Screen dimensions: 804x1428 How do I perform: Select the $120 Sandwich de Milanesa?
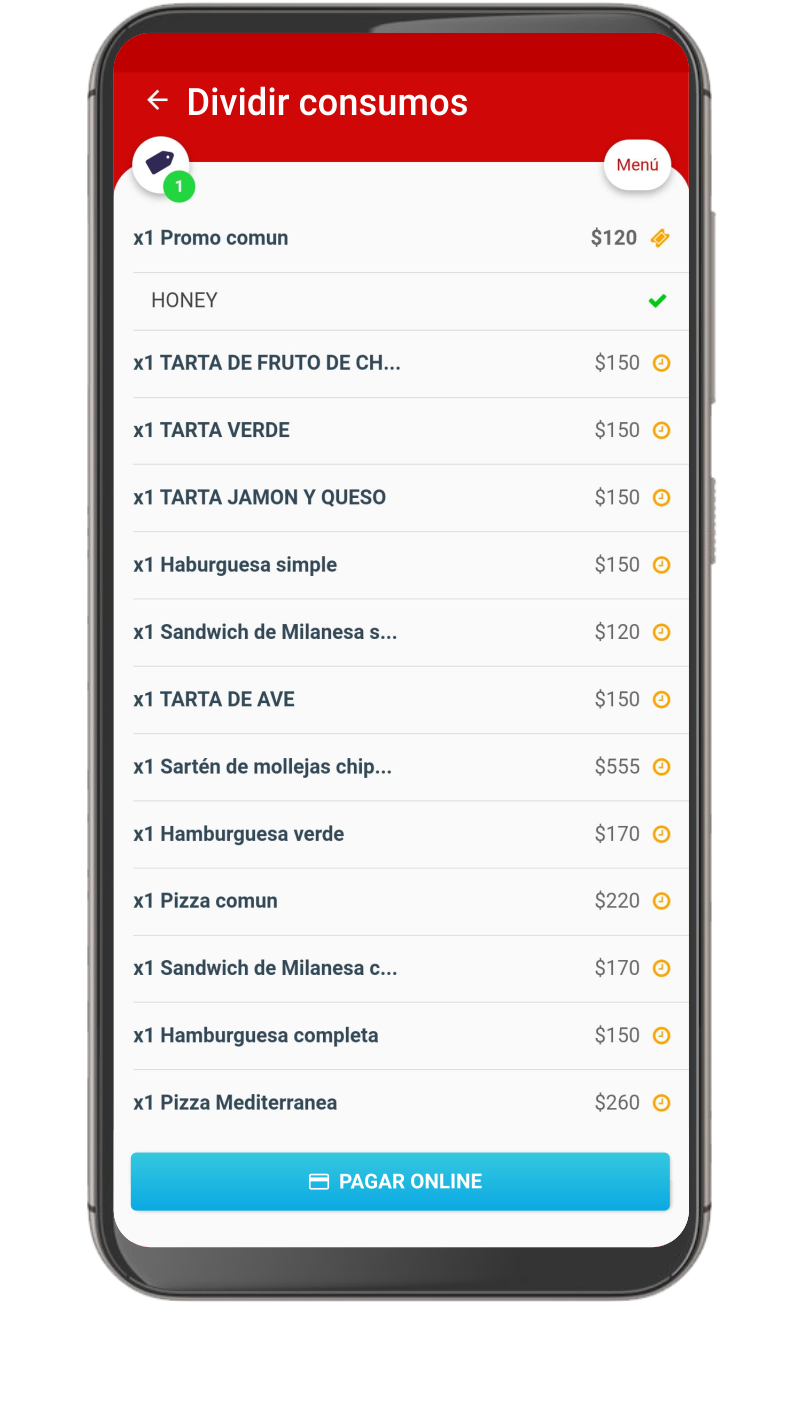pos(400,632)
